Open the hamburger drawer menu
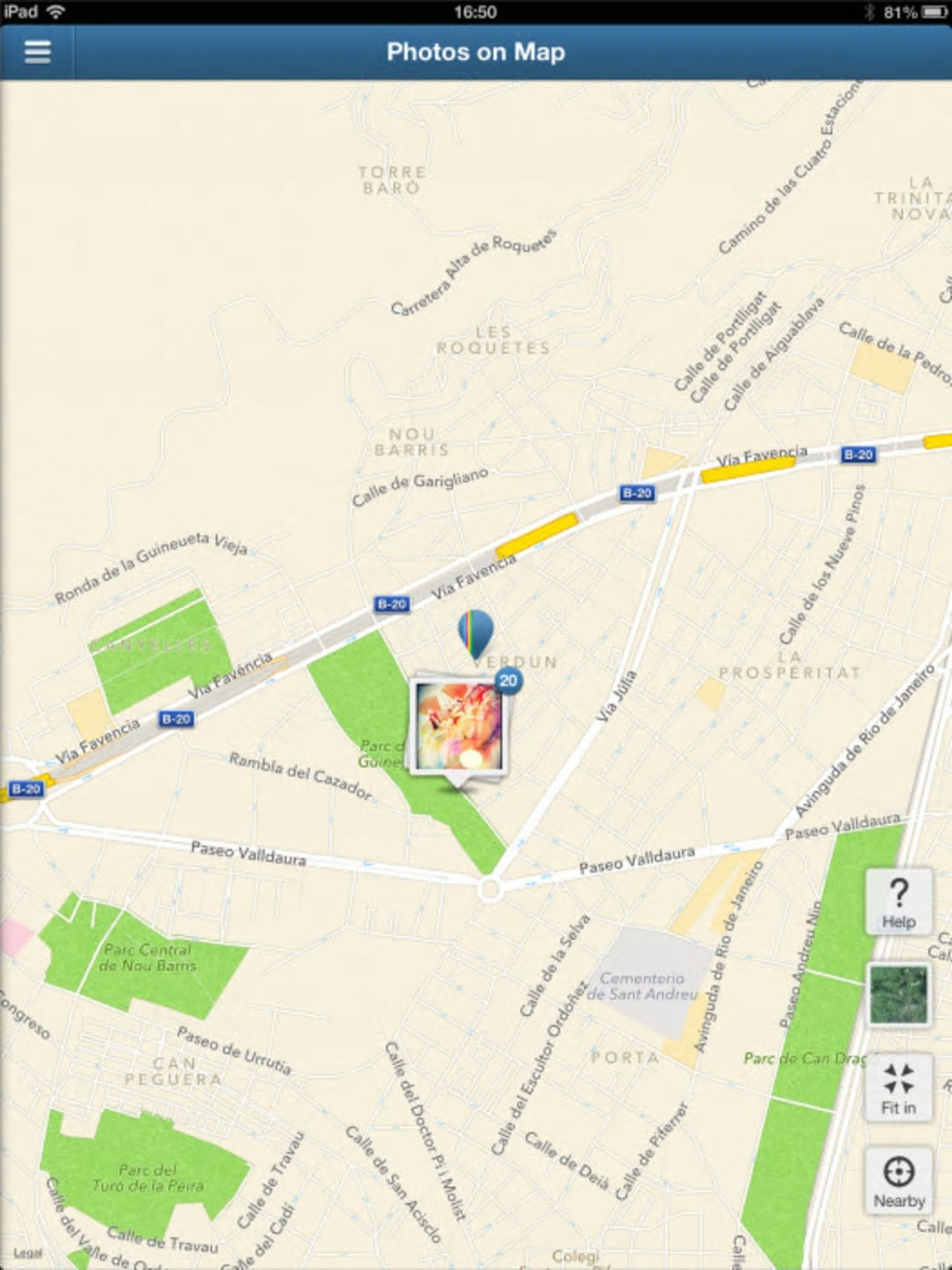The image size is (952, 1270). tap(37, 51)
